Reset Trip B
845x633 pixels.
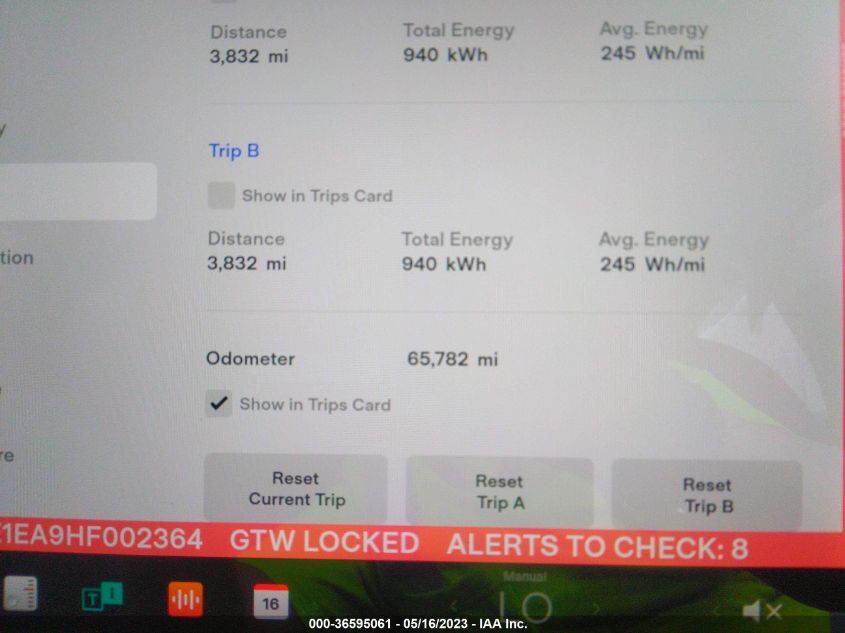(x=707, y=495)
